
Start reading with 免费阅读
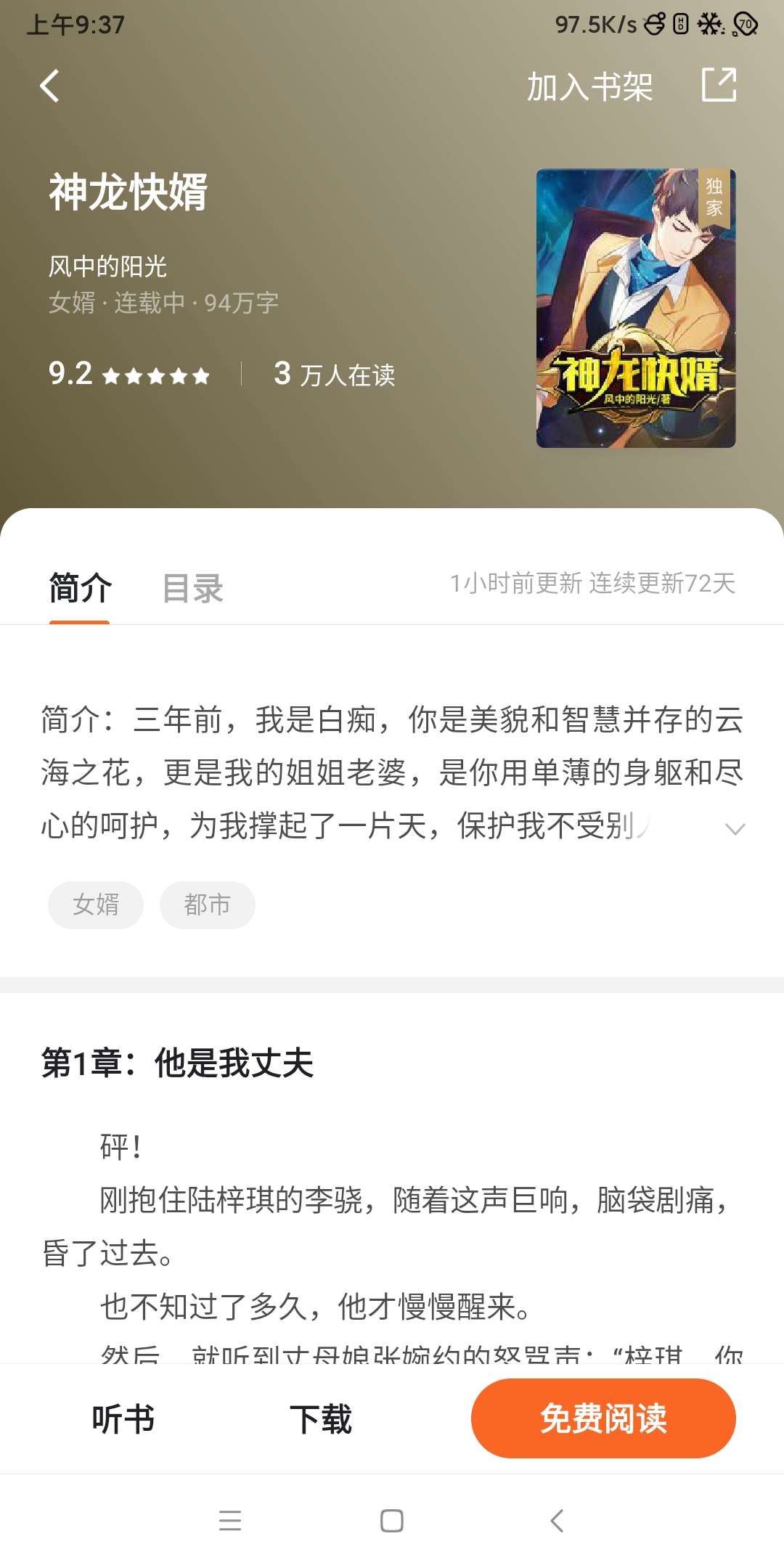coord(603,1418)
